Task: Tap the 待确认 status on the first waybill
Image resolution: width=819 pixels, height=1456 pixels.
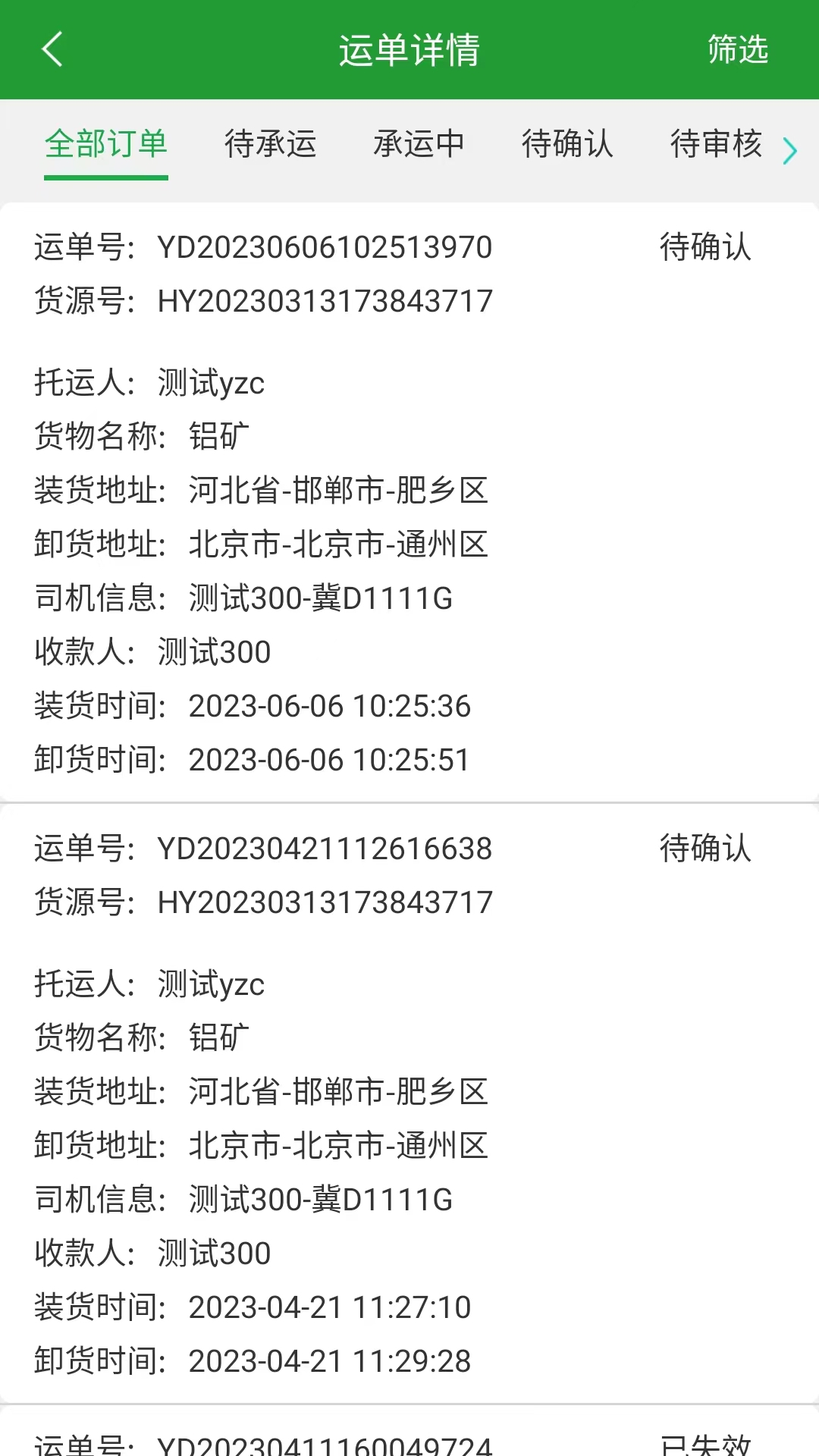Action: click(x=704, y=246)
